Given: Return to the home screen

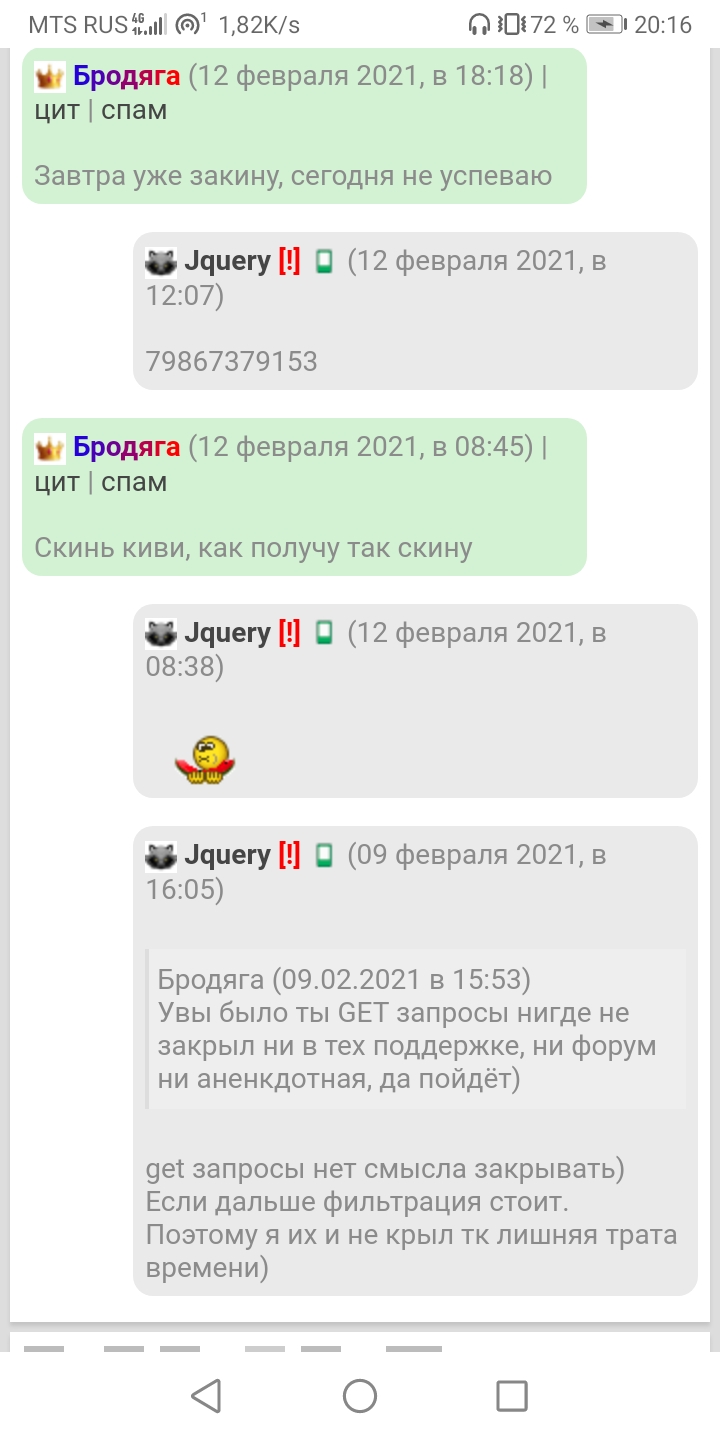Looking at the screenshot, I should pos(360,1396).
